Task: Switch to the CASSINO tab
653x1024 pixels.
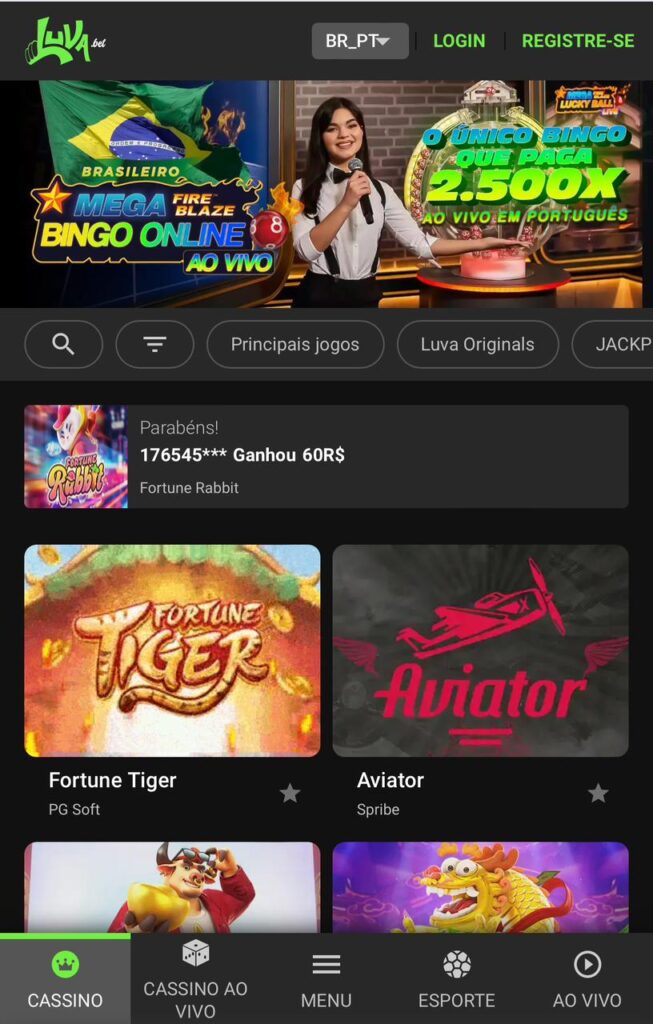Action: click(x=65, y=980)
